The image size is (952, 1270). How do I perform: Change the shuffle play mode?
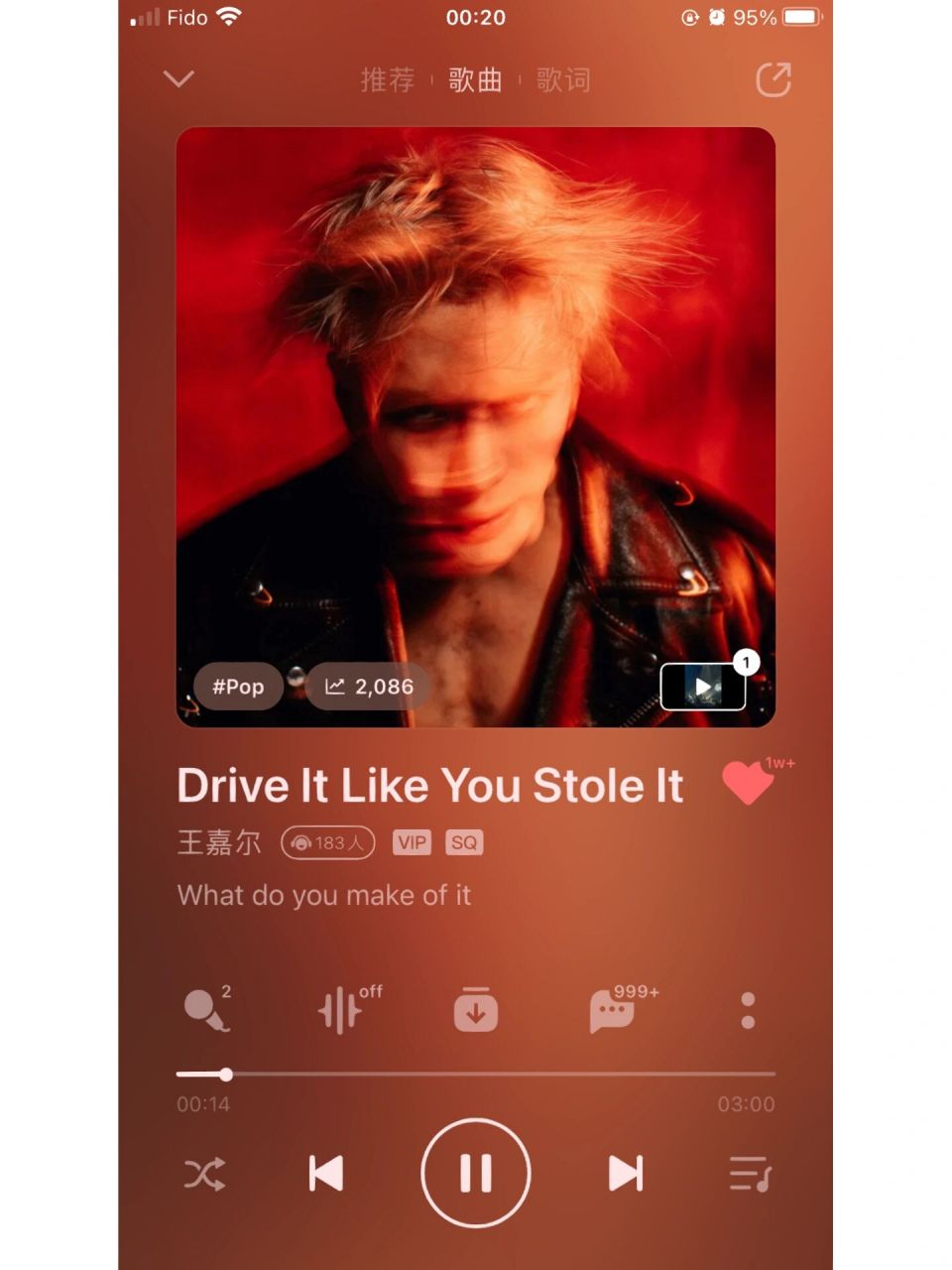204,1174
